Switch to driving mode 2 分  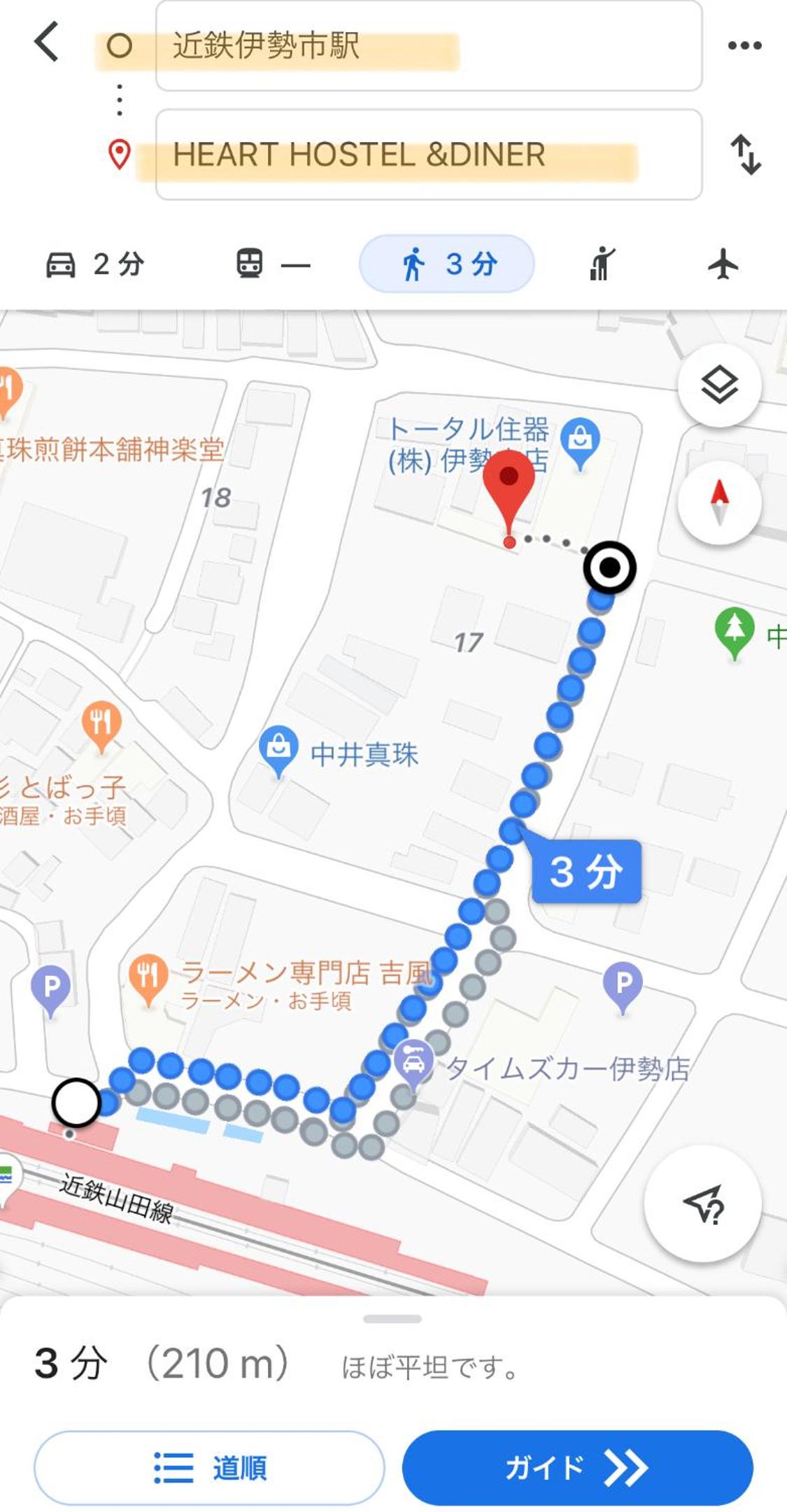pos(95,264)
